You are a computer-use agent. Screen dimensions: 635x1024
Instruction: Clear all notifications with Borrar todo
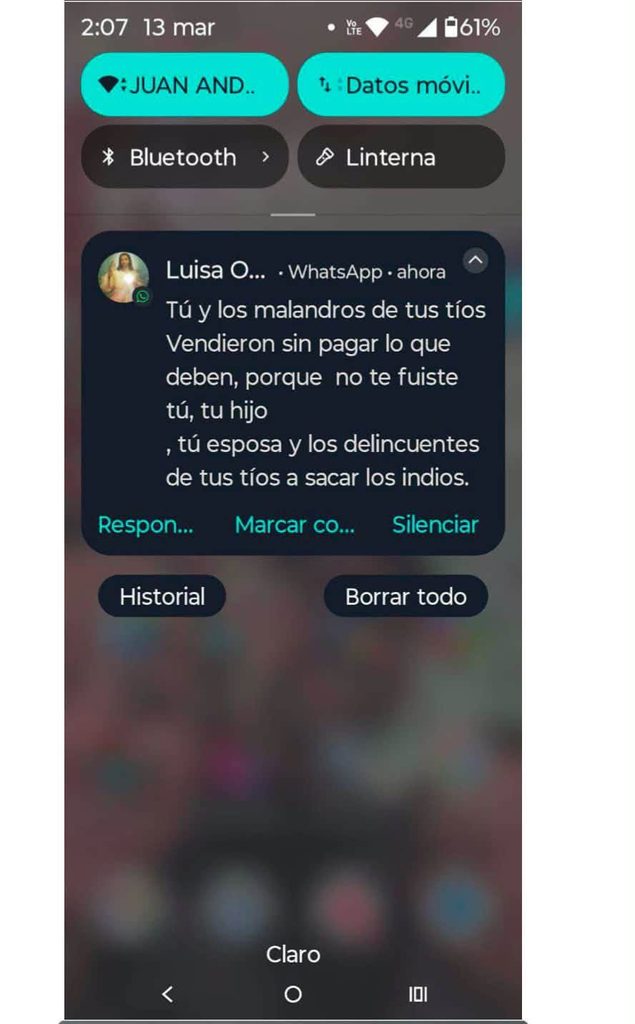tap(406, 596)
